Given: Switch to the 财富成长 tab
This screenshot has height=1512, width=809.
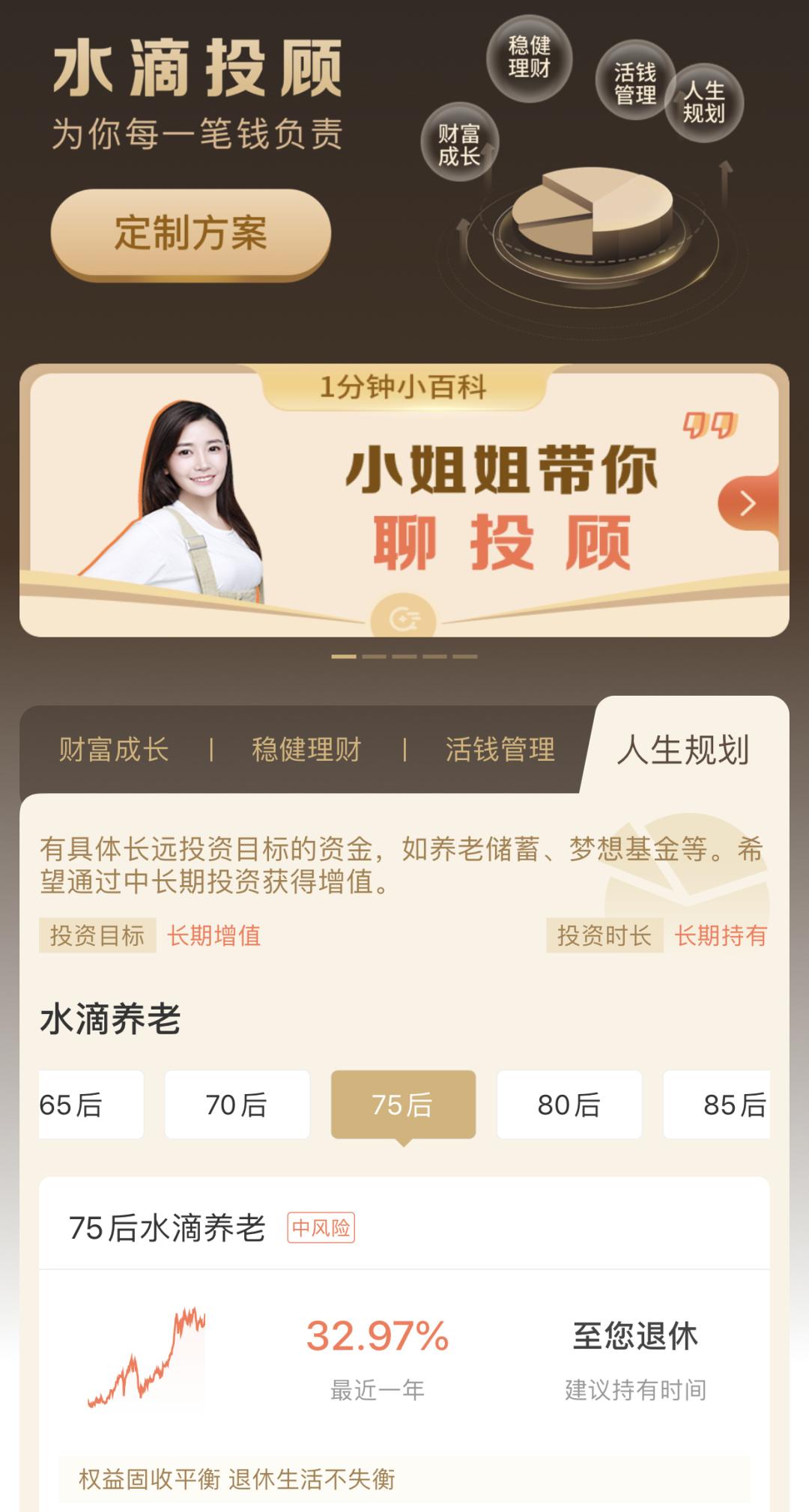Looking at the screenshot, I should (x=112, y=749).
